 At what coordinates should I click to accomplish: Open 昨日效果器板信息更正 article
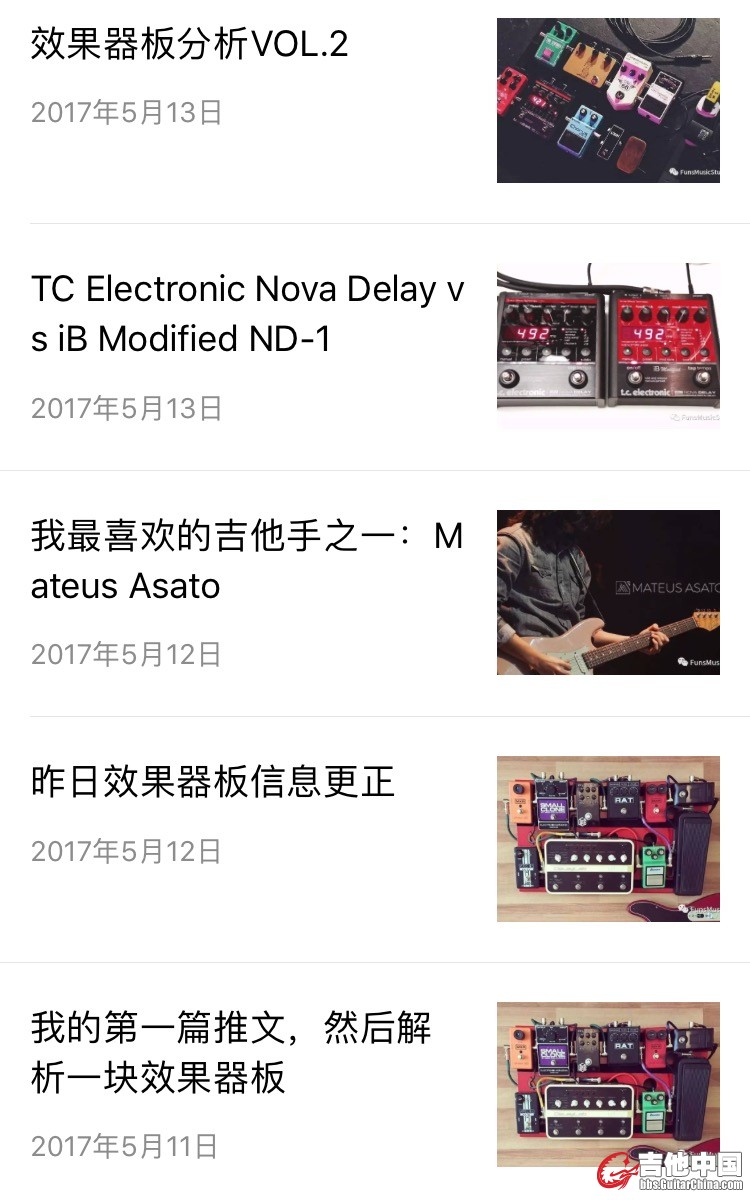[x=213, y=782]
